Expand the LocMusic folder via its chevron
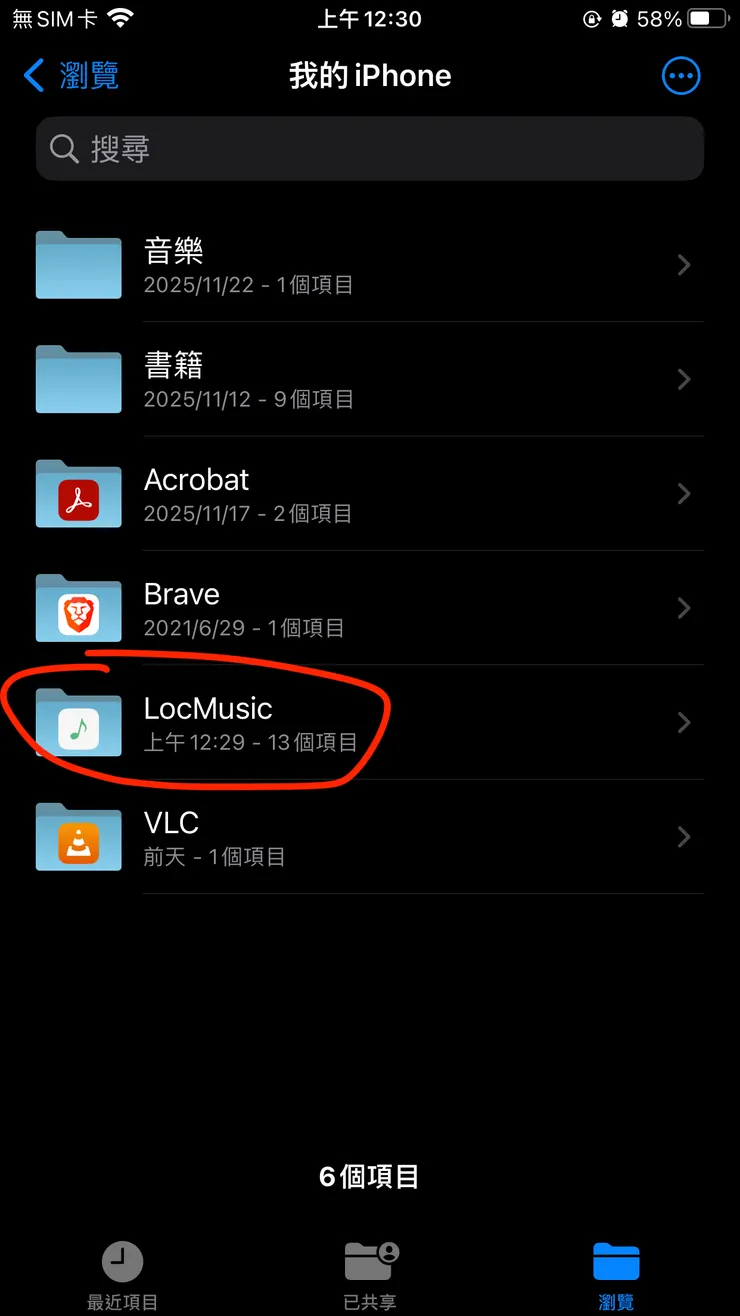The image size is (740, 1316). point(684,722)
